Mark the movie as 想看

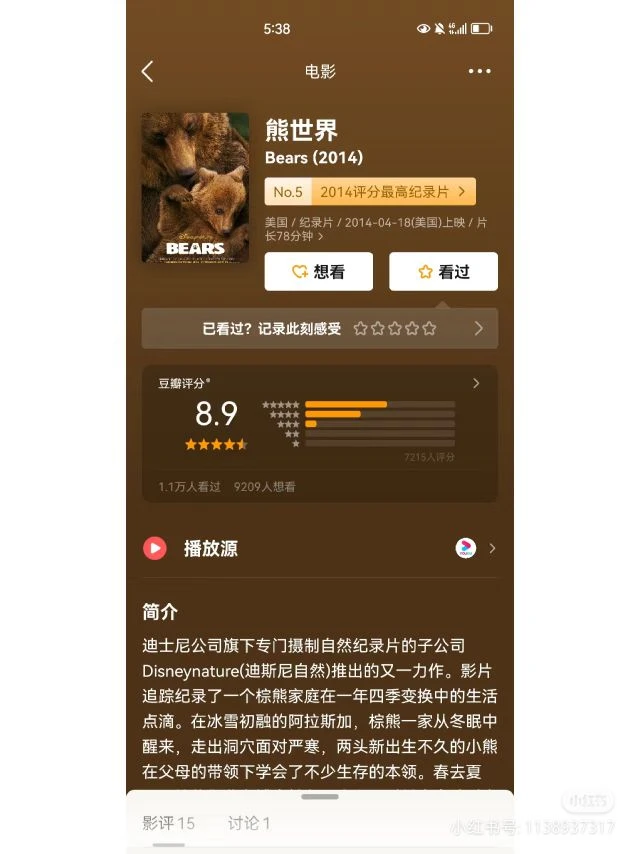(318, 271)
